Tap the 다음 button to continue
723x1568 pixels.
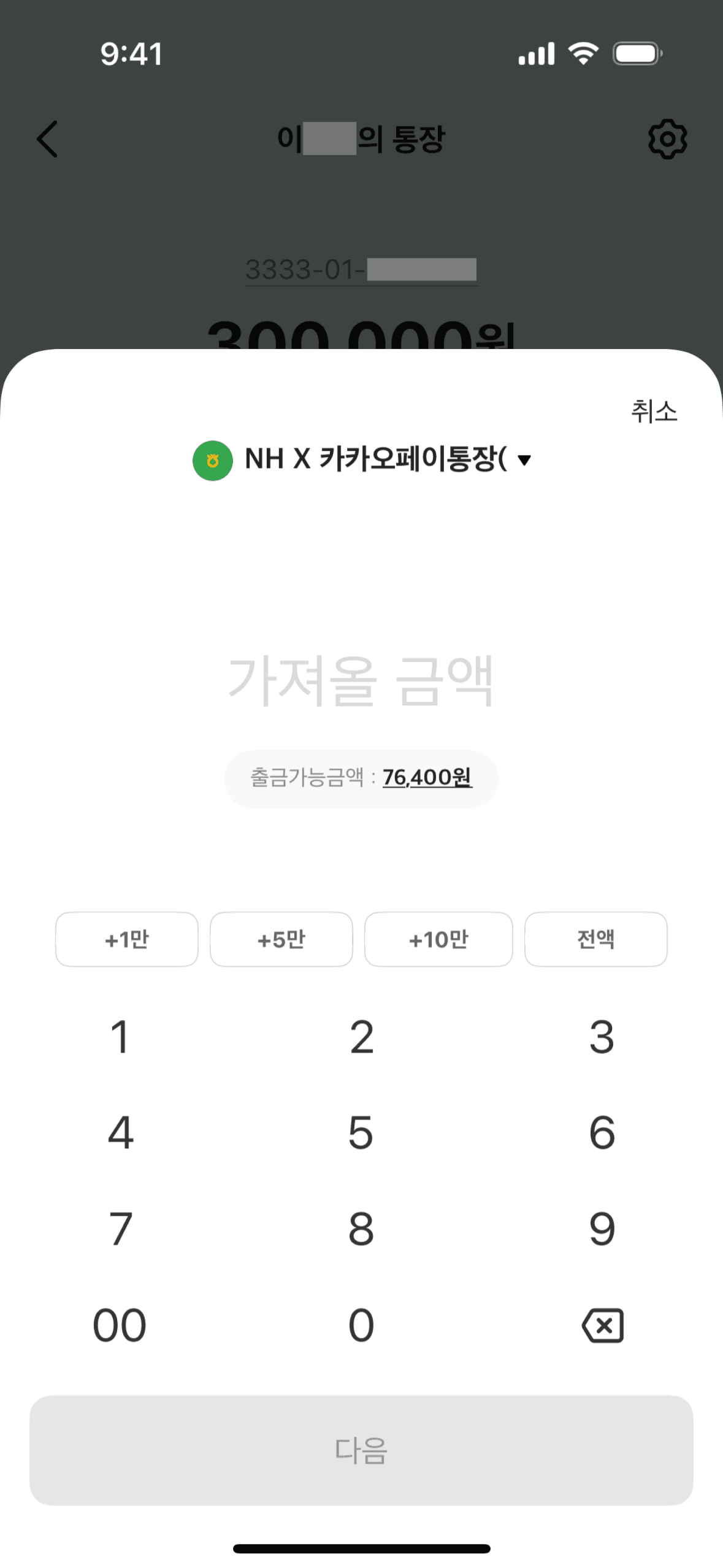point(361,1450)
